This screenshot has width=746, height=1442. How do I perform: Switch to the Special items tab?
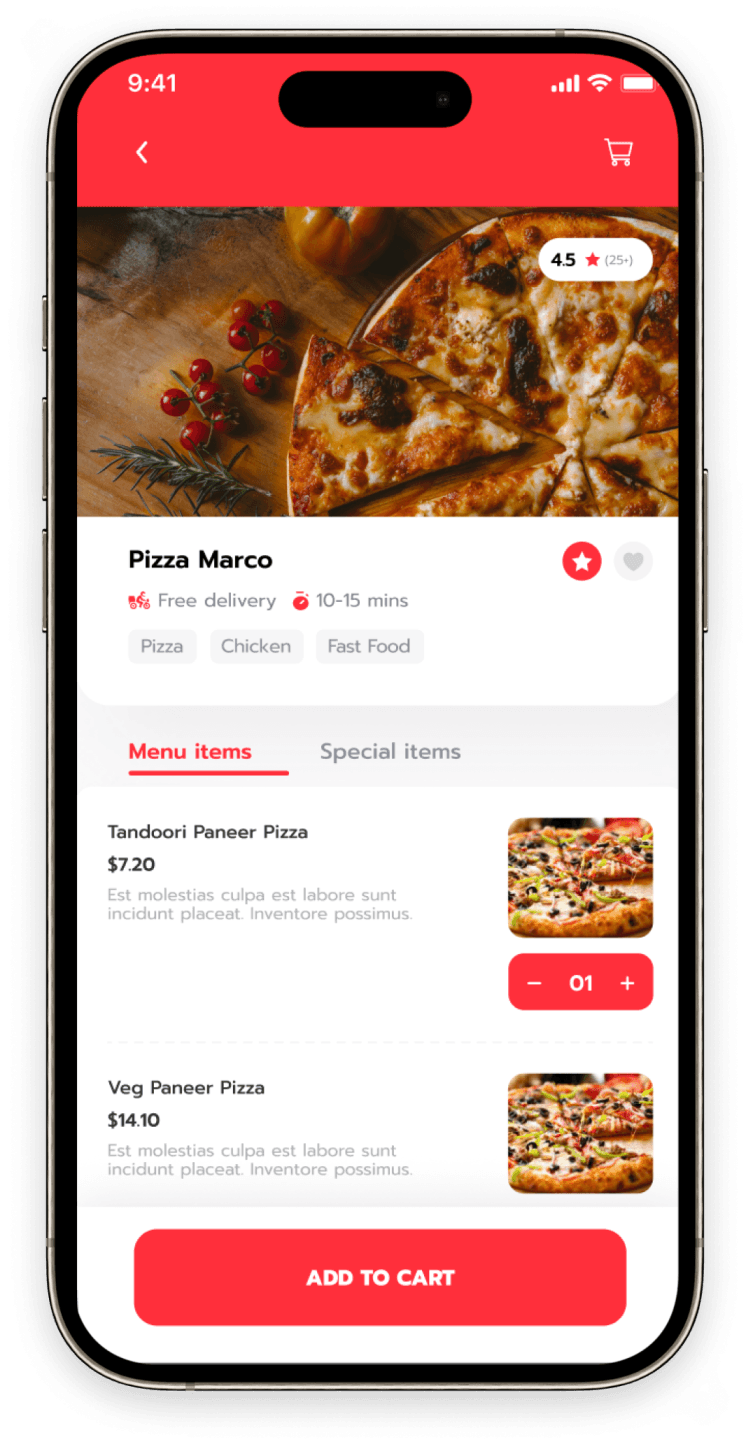390,752
